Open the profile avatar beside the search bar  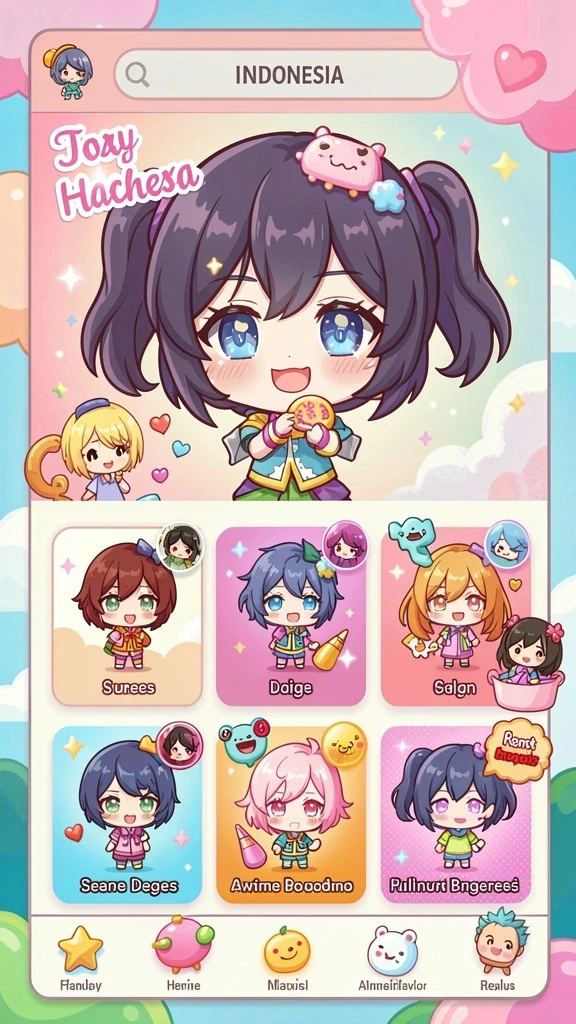click(69, 72)
